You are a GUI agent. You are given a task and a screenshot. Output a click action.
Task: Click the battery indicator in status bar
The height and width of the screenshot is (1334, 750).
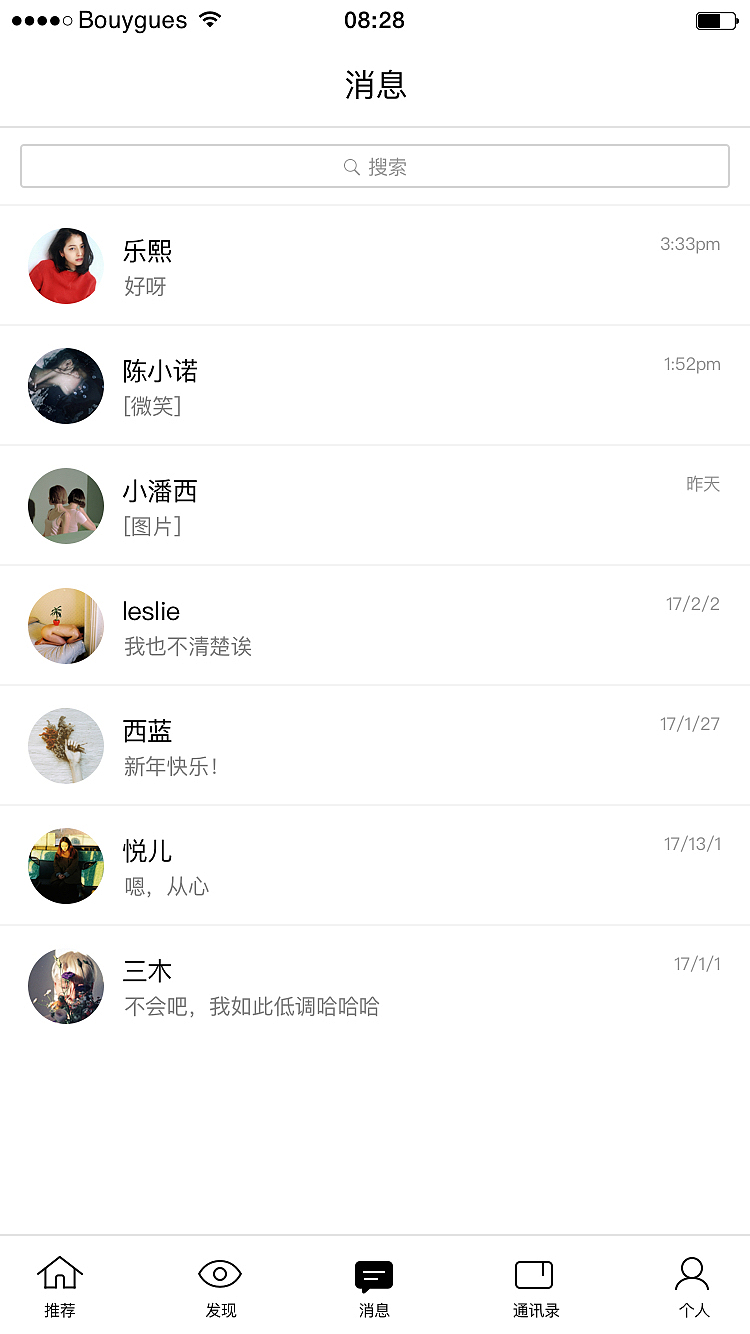tap(712, 18)
